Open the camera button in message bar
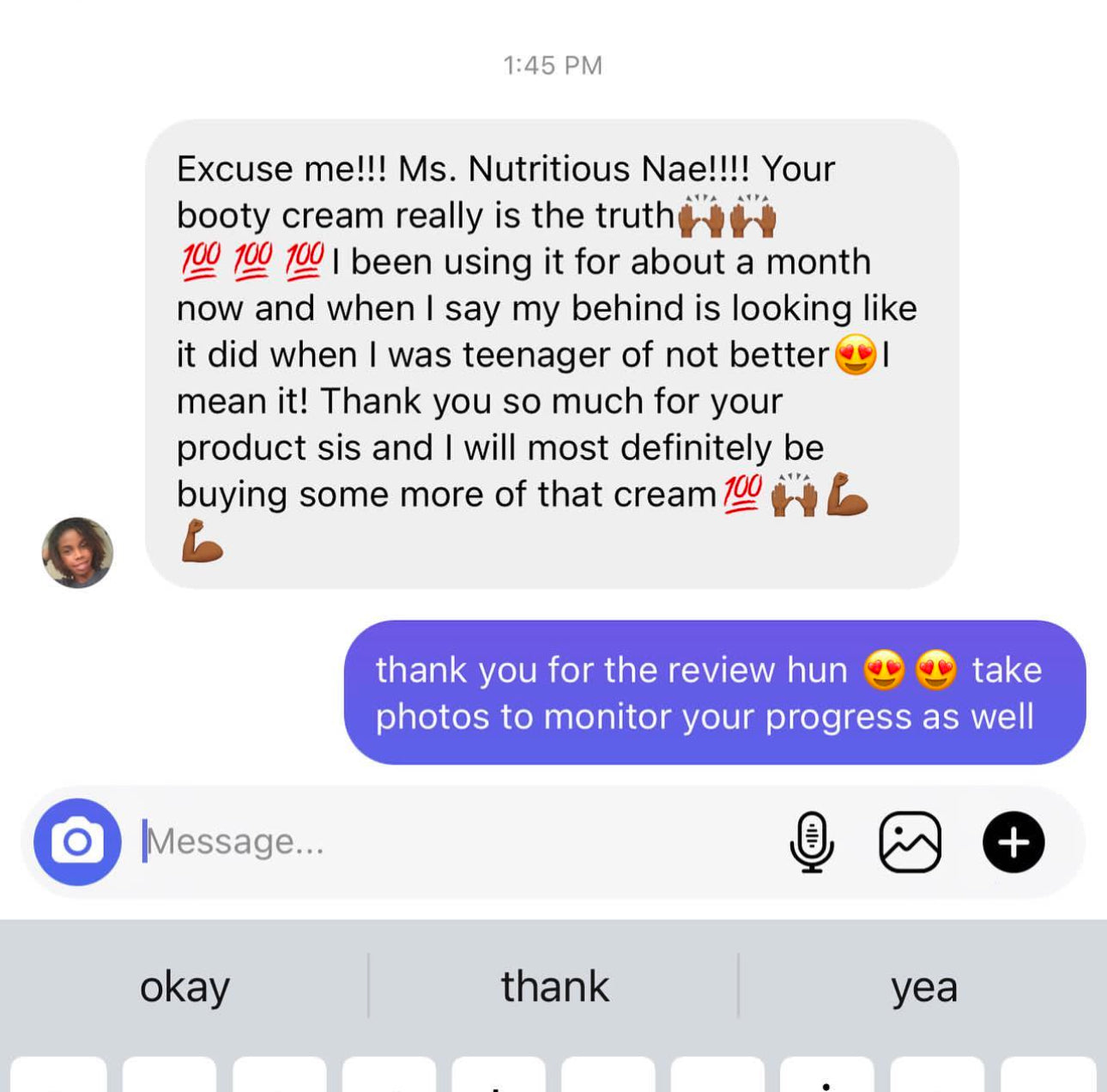This screenshot has height=1092, width=1107. (x=77, y=842)
